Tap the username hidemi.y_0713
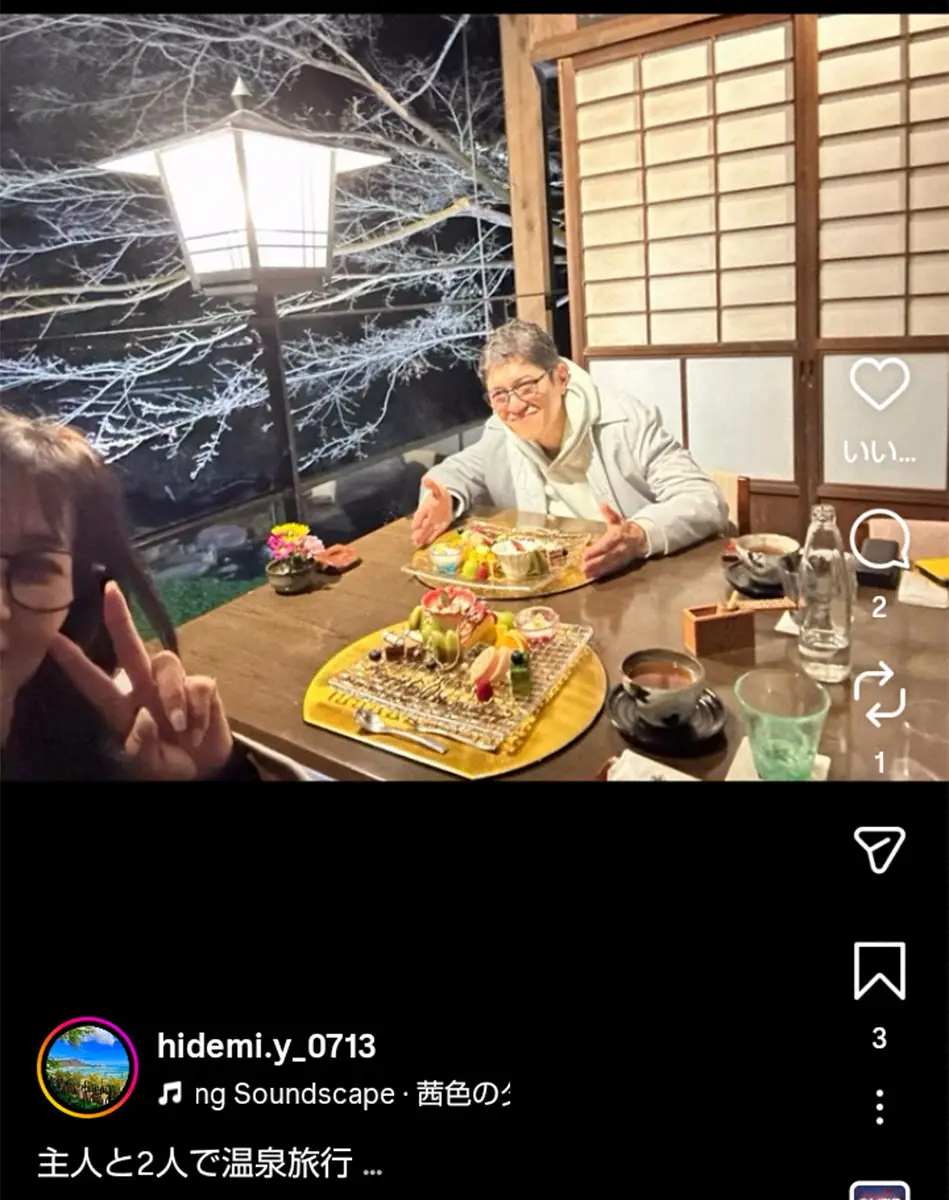Image resolution: width=949 pixels, height=1200 pixels. (x=266, y=1047)
